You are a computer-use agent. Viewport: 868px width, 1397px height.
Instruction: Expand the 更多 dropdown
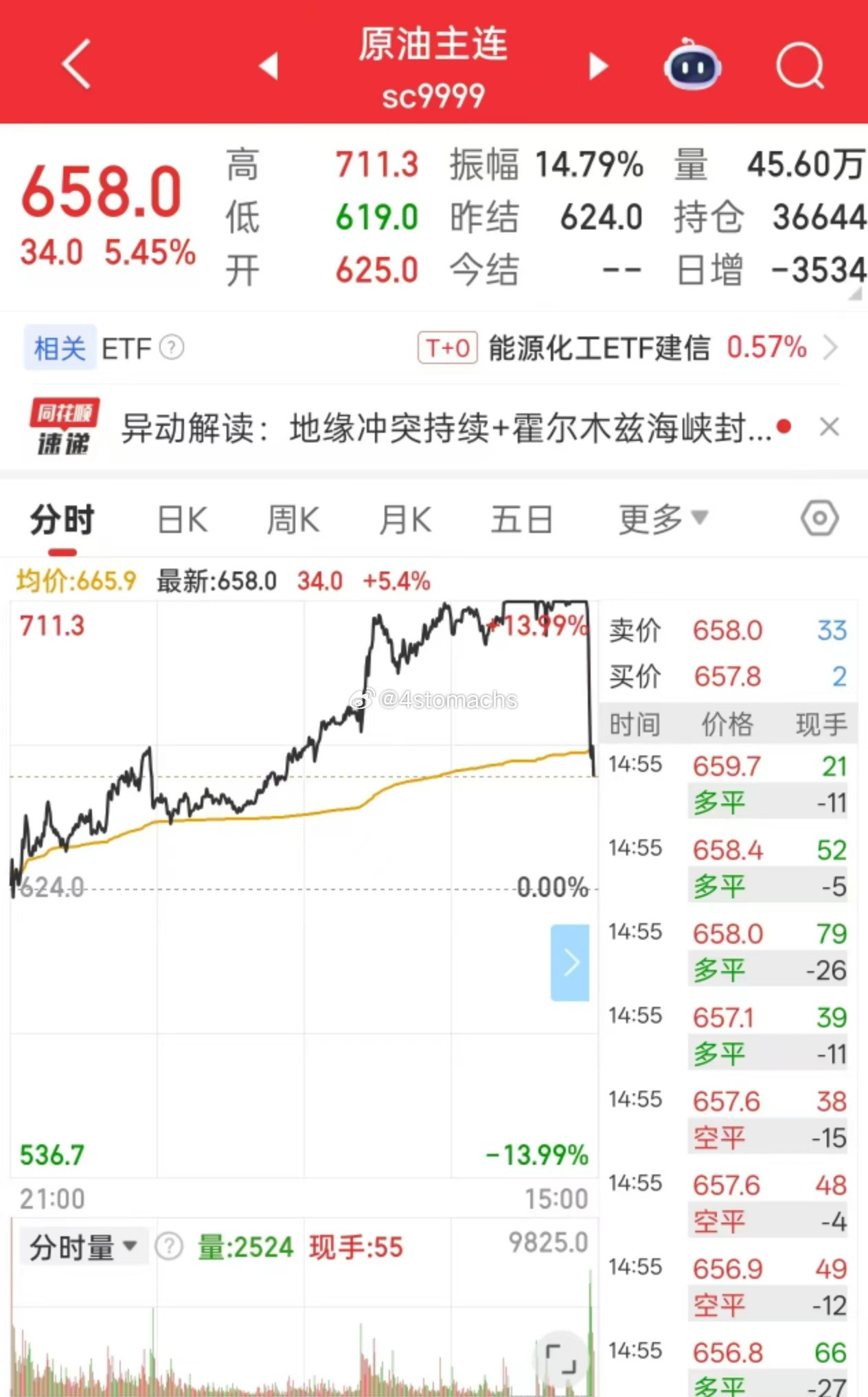663,519
